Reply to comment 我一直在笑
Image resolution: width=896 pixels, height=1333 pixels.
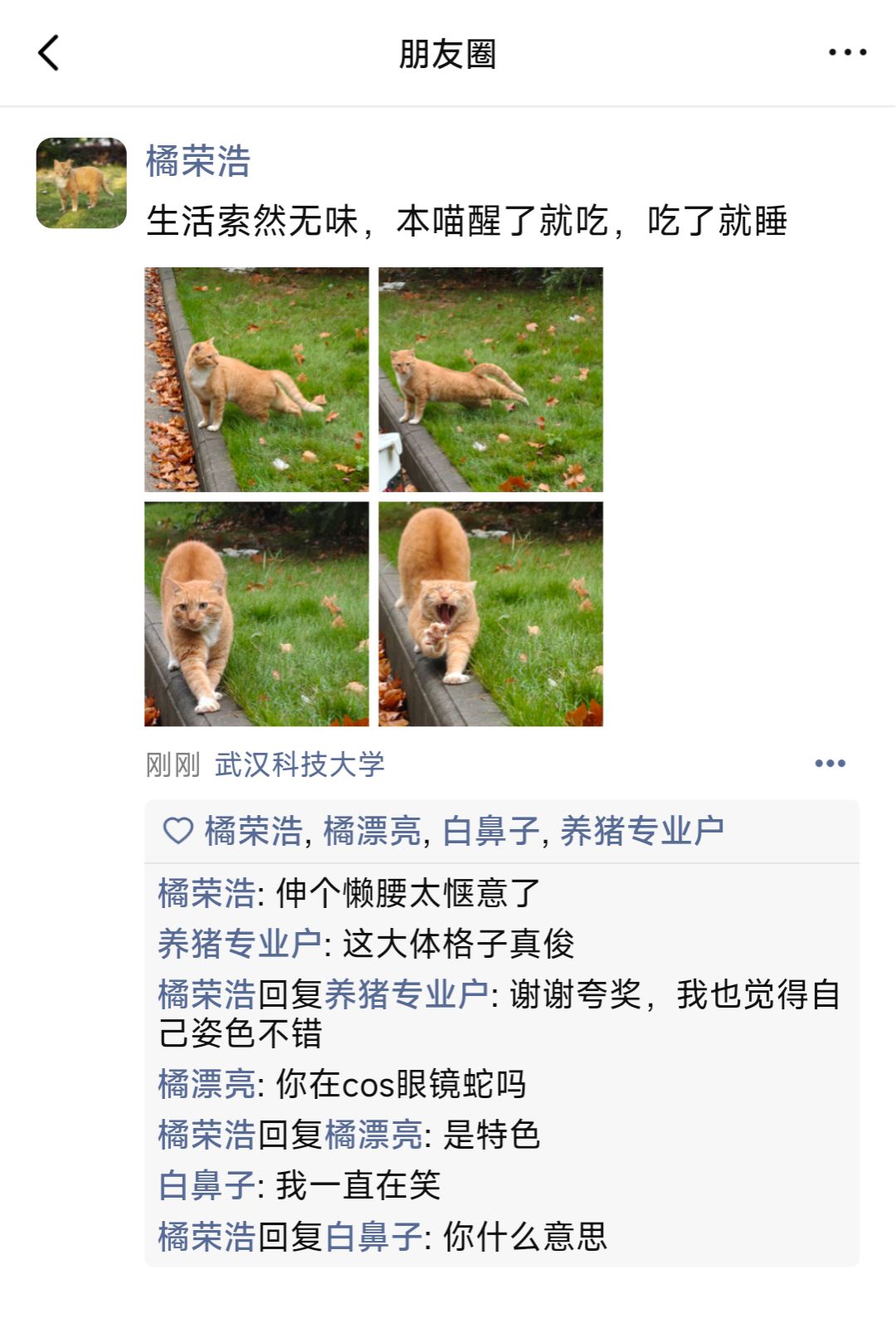pos(358,1185)
